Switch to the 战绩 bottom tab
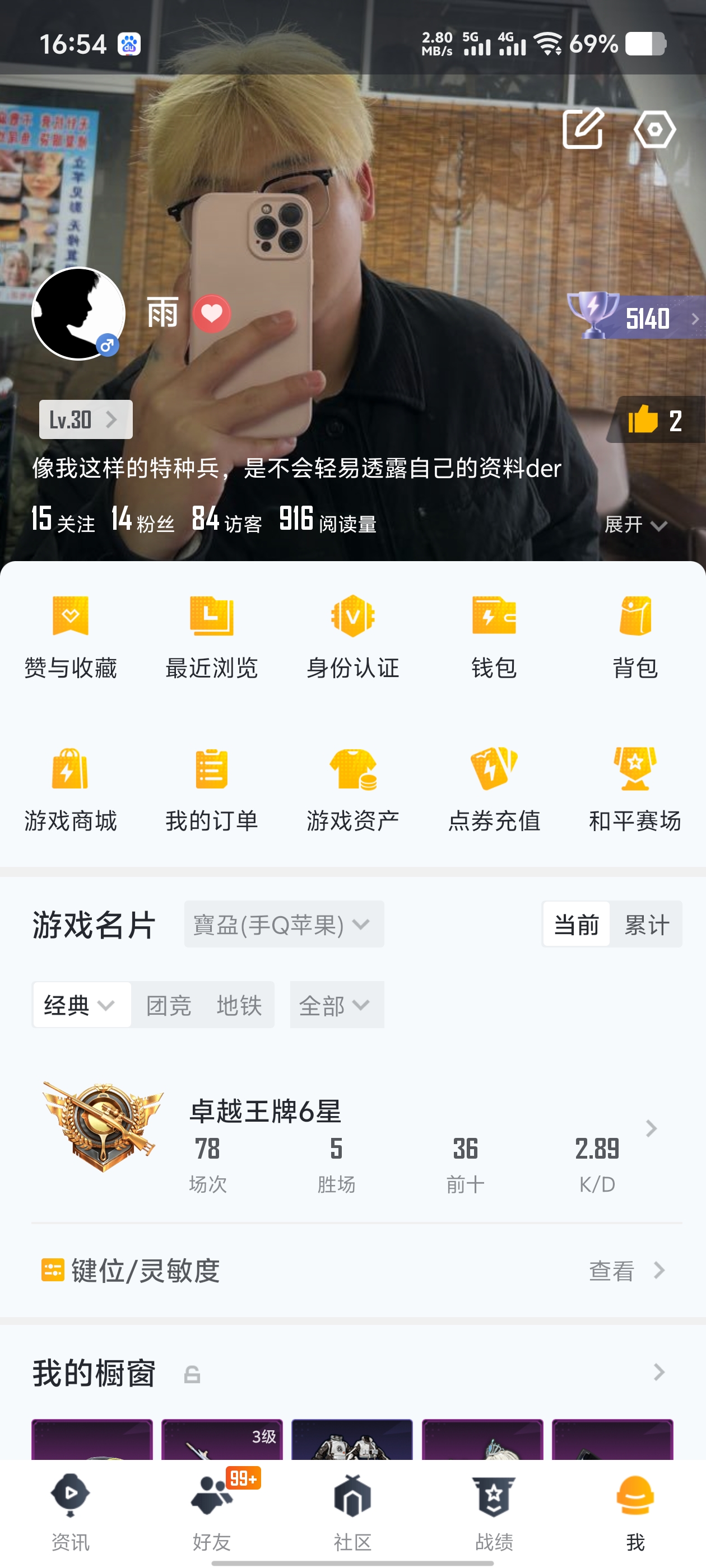 click(x=494, y=1513)
